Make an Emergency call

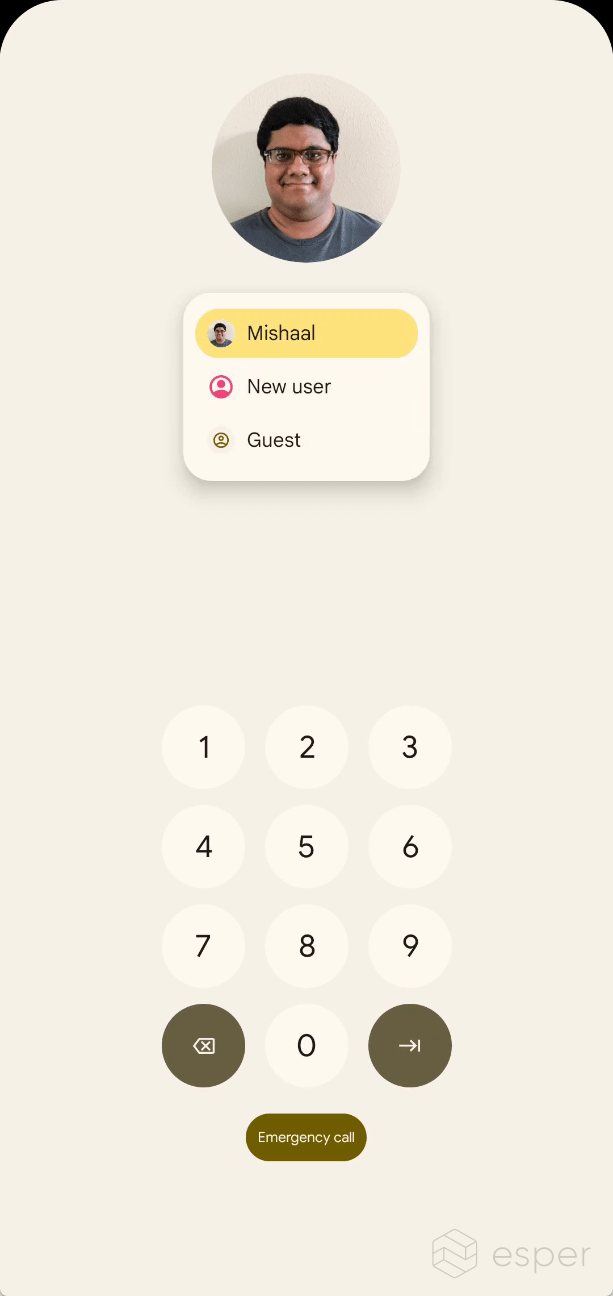coord(306,1137)
